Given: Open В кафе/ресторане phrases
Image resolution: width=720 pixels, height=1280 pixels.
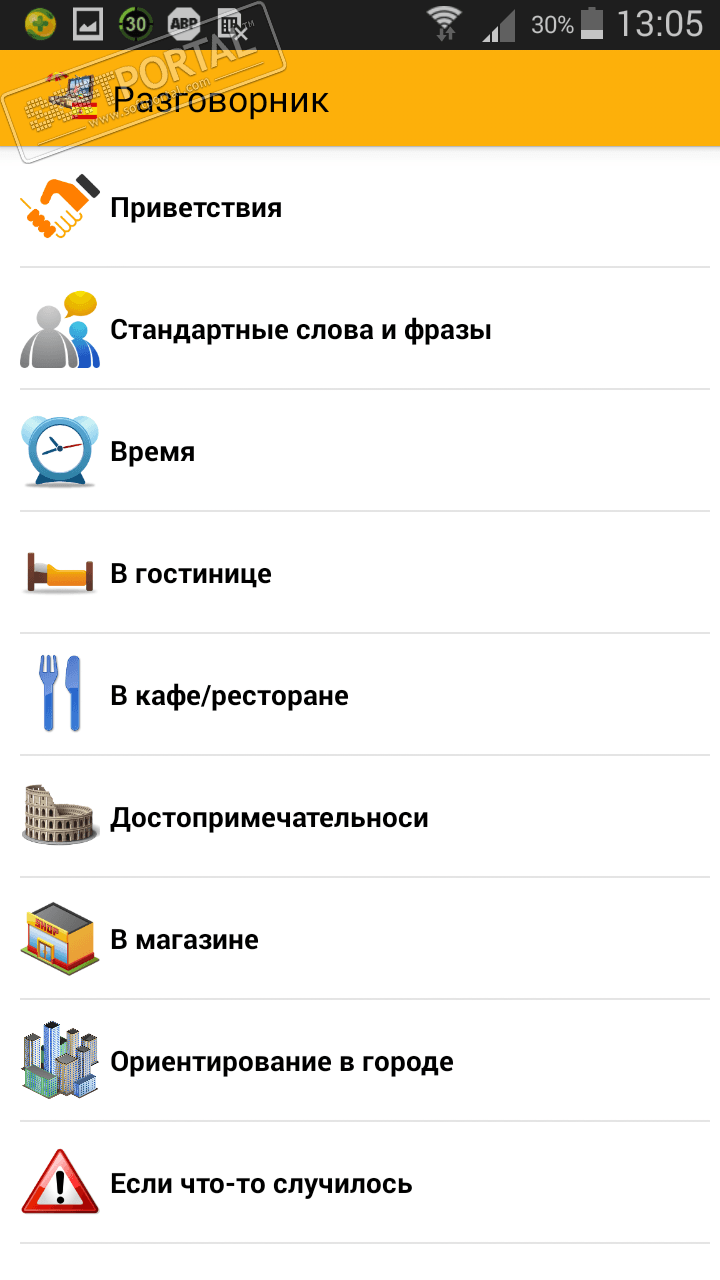Looking at the screenshot, I should point(229,696).
